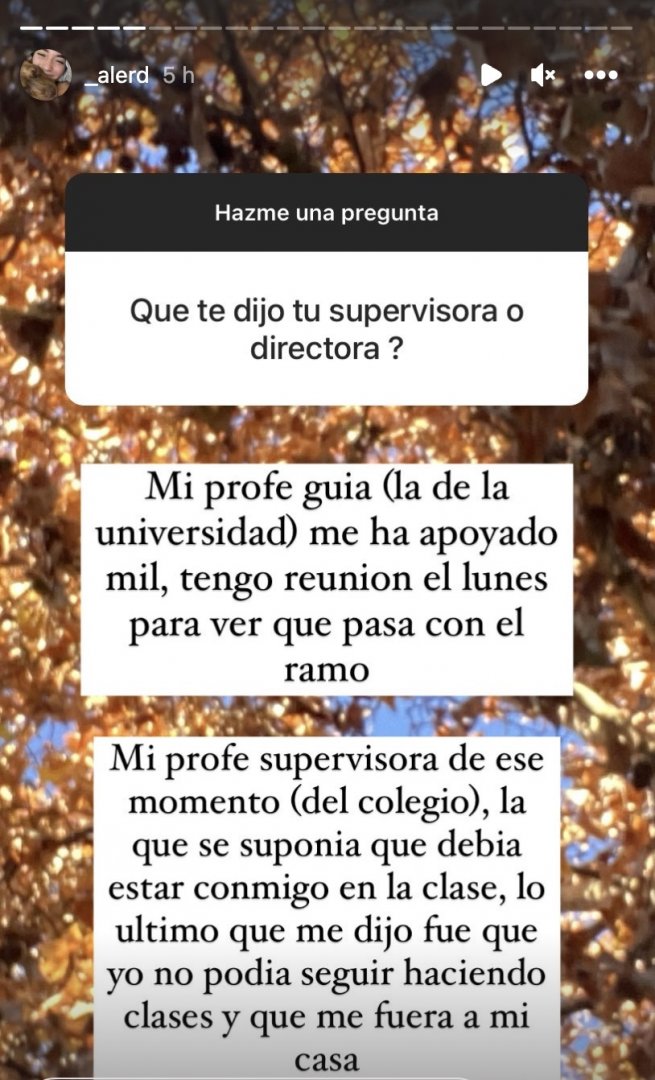Open the _alerd username link

click(117, 75)
